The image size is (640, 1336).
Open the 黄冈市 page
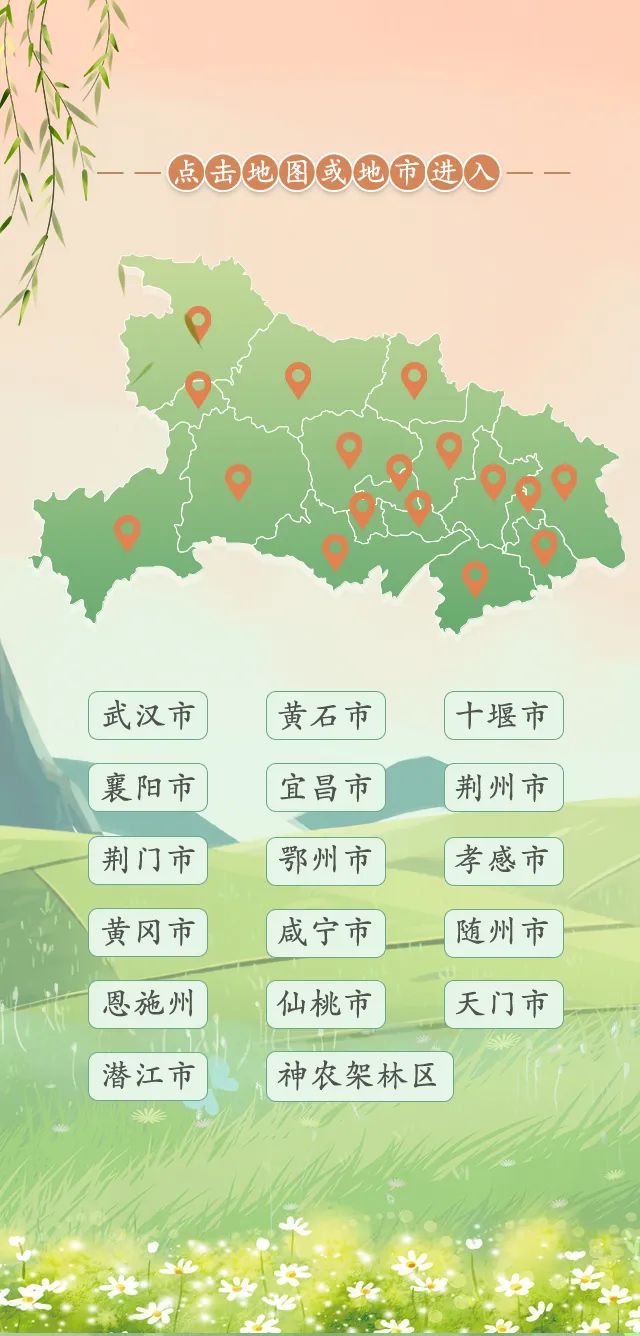pyautogui.click(x=148, y=932)
